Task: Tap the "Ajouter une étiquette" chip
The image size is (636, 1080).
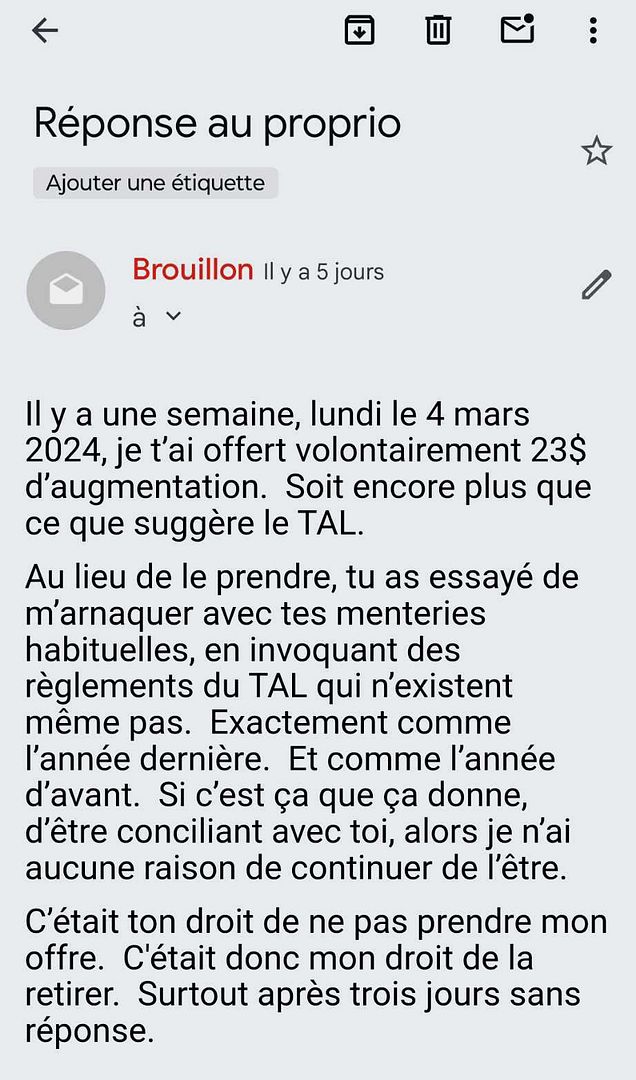Action: tap(155, 183)
